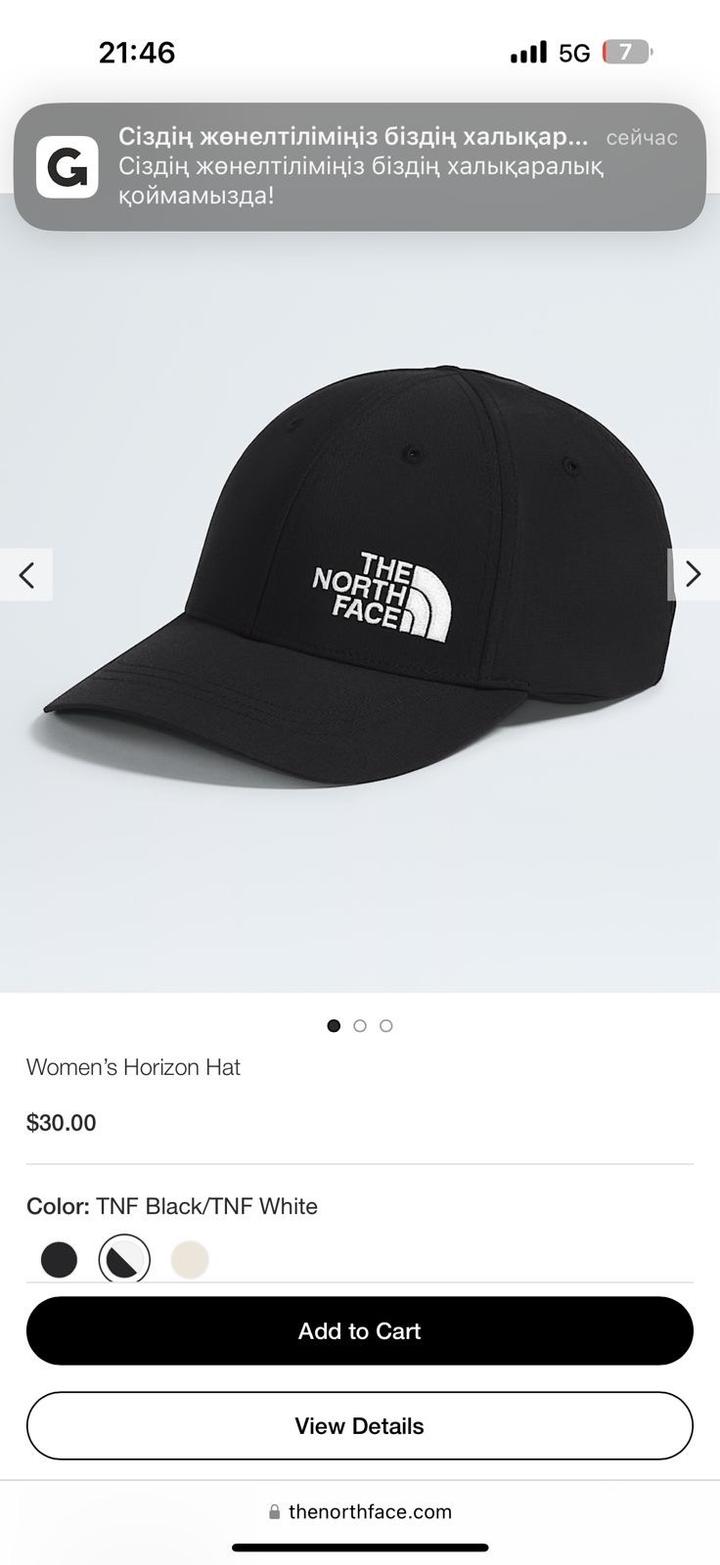Select the solid black color swatch
The height and width of the screenshot is (1565, 720).
coord(59,1259)
